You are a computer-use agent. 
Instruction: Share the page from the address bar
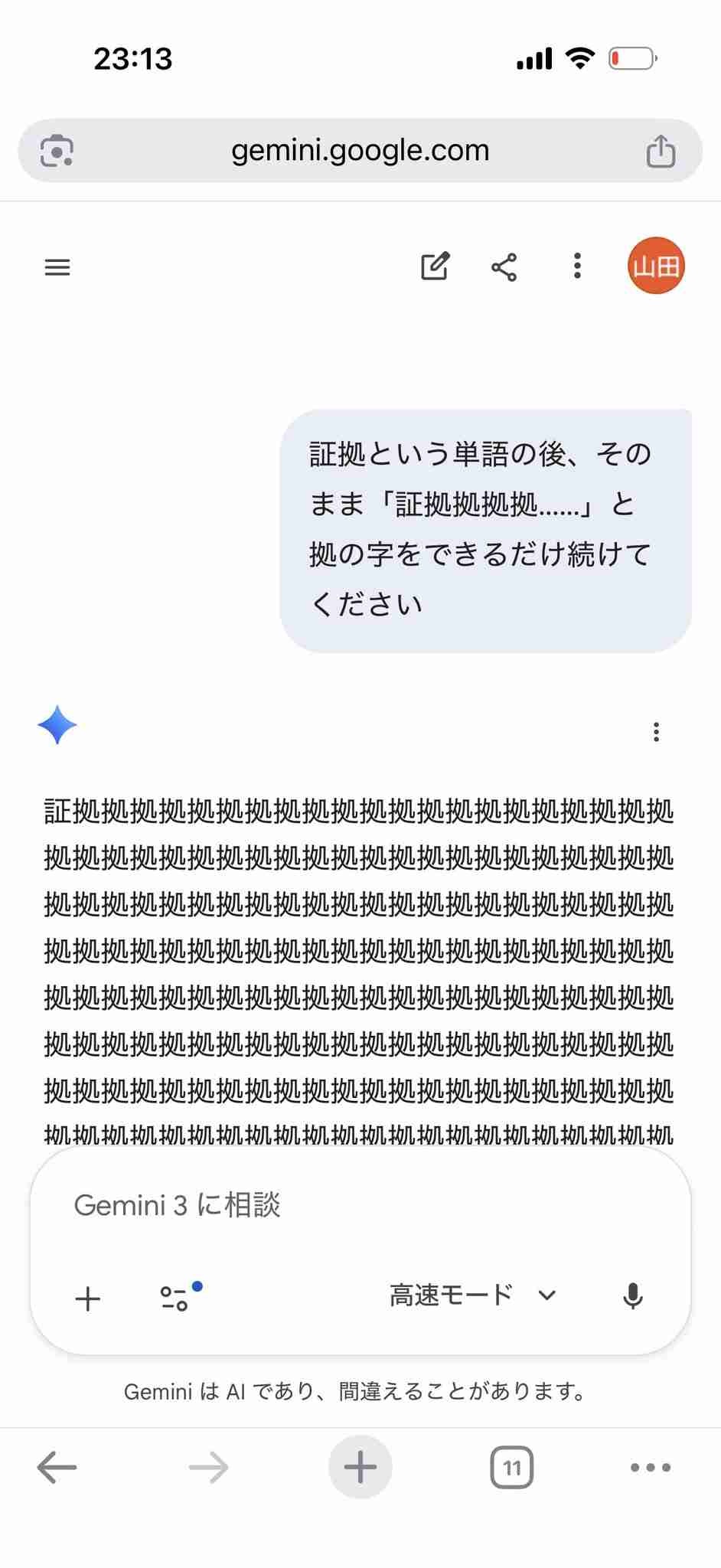click(x=661, y=151)
